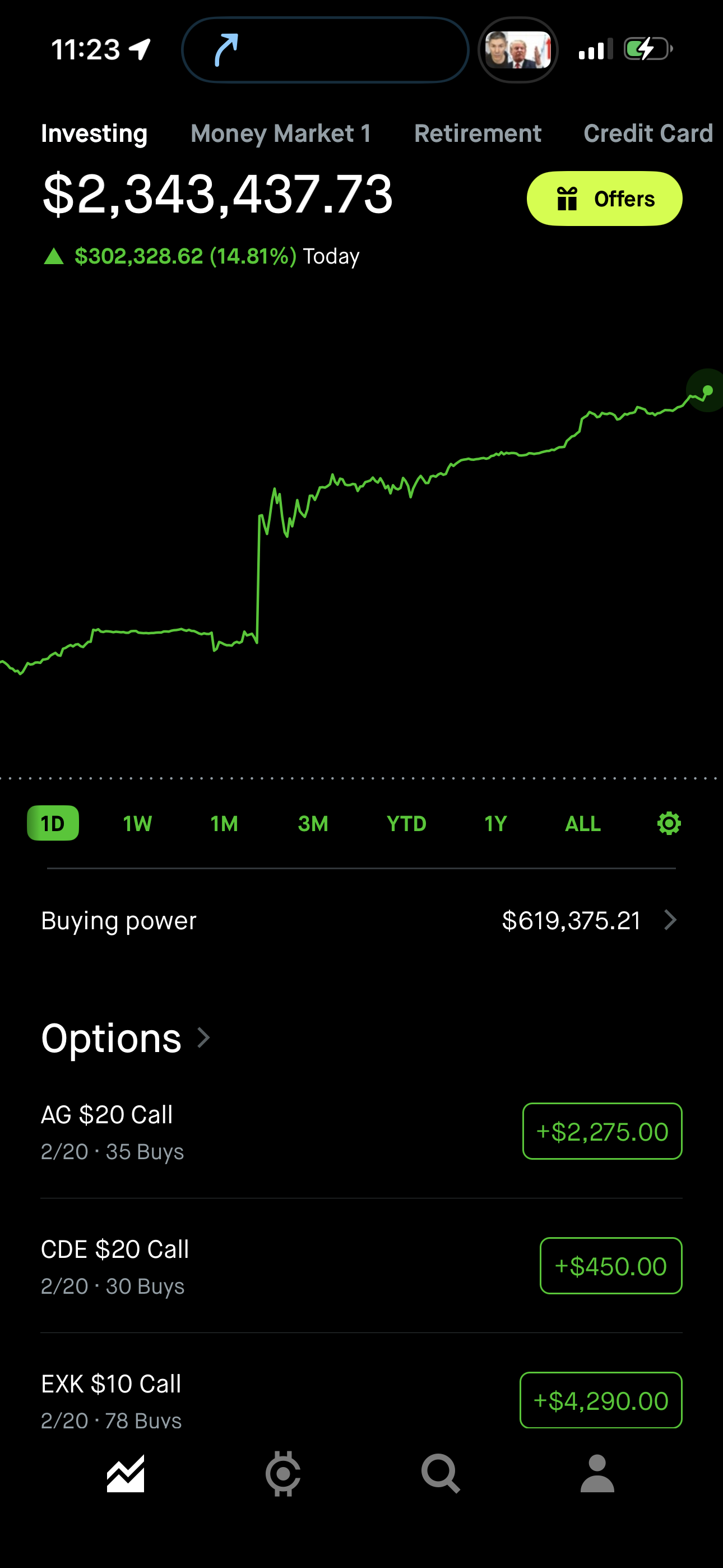This screenshot has width=723, height=1568.
Task: Select the 1W chart range
Action: [x=137, y=824]
